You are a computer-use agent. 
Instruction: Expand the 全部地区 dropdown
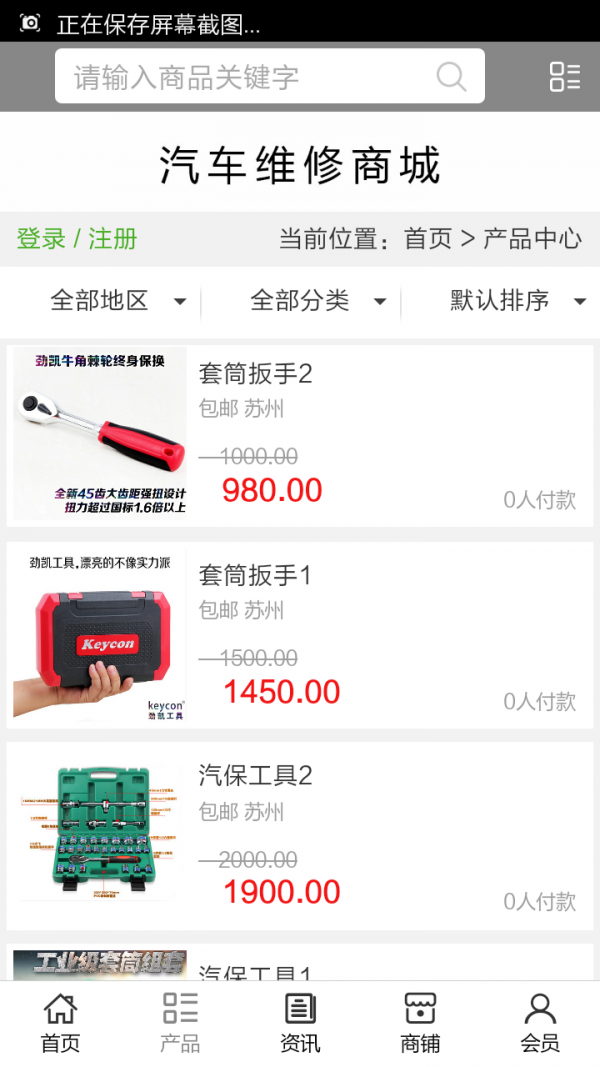pos(117,300)
